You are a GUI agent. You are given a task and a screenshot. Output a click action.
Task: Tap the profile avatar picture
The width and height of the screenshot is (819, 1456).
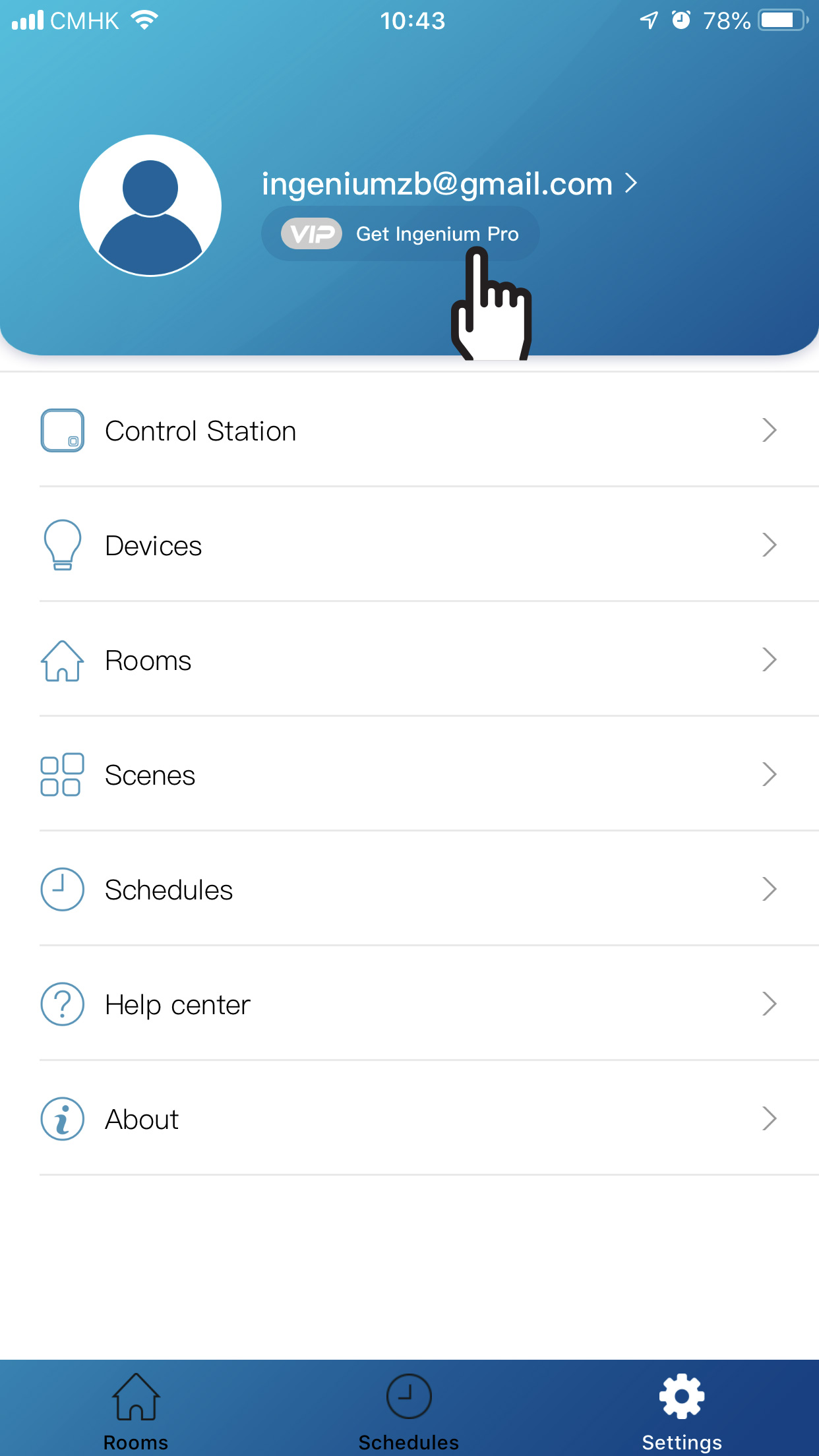pyautogui.click(x=150, y=206)
